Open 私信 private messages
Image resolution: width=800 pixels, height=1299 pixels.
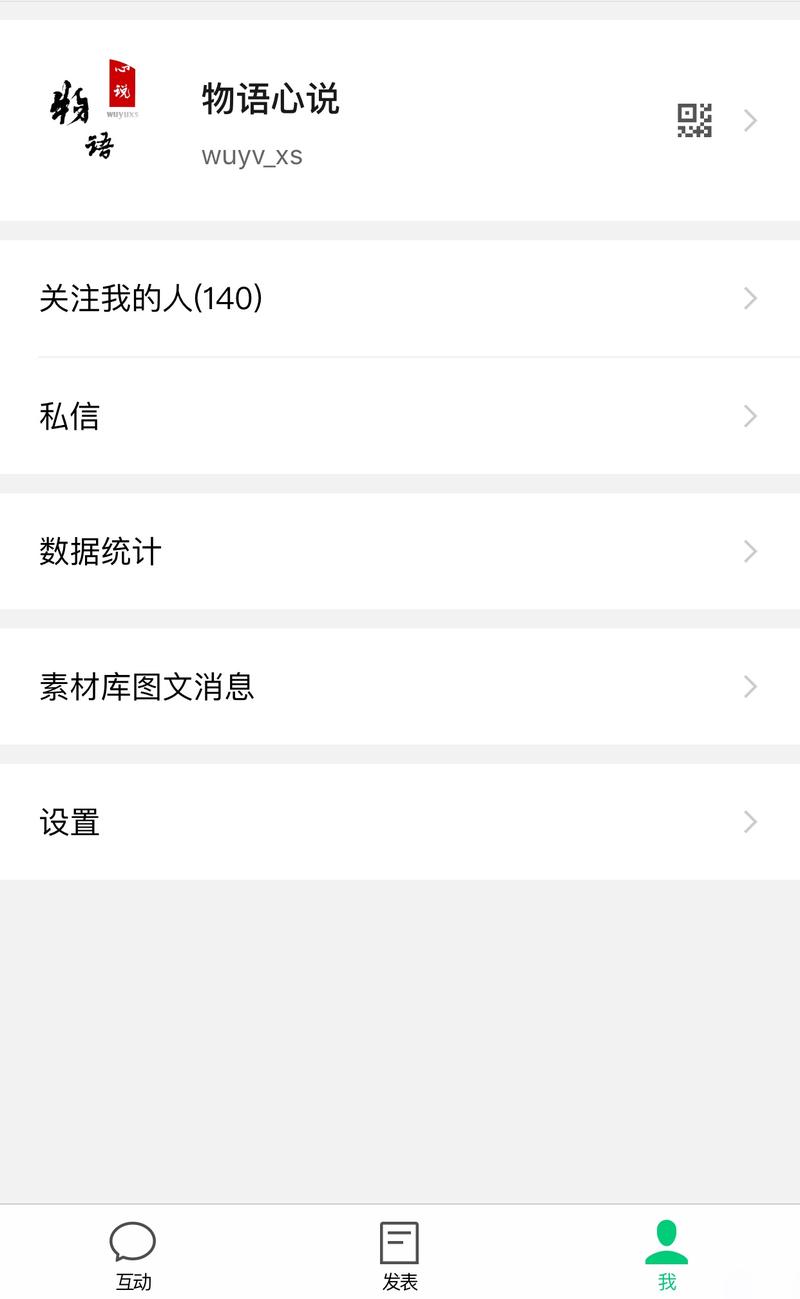coord(70,416)
